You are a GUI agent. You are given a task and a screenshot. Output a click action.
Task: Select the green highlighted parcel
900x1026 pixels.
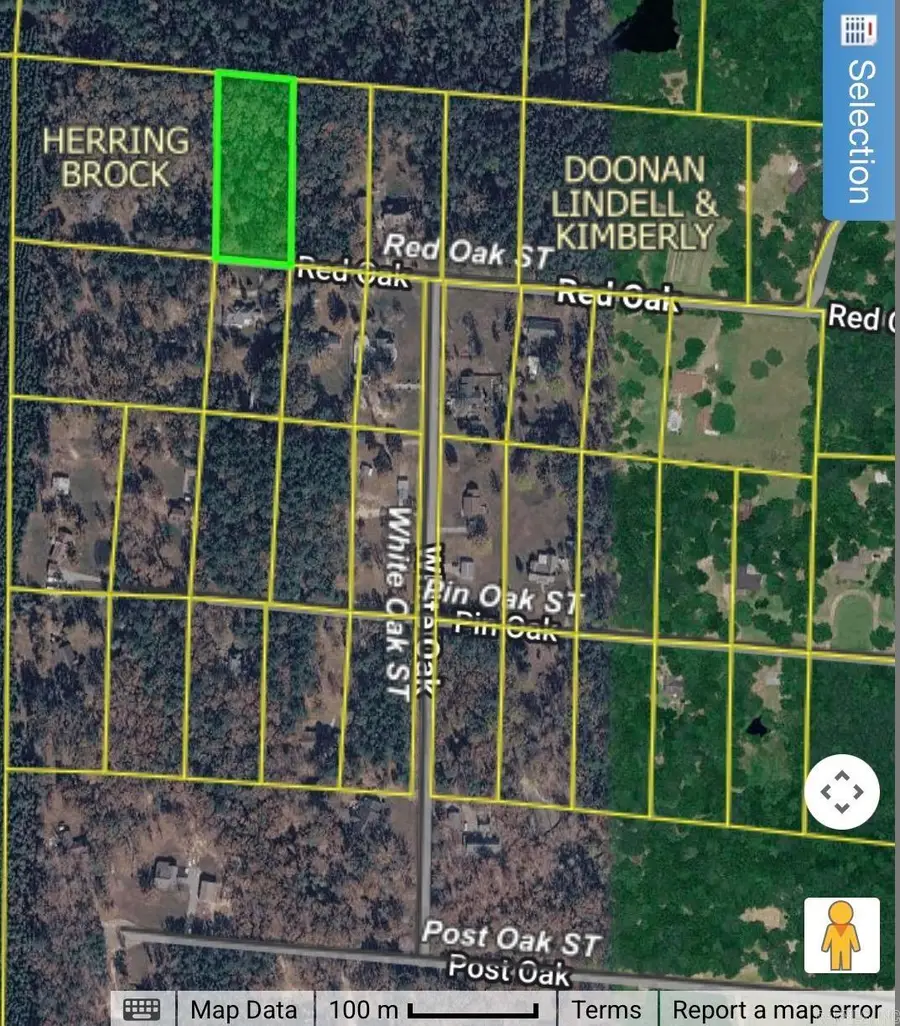click(254, 165)
